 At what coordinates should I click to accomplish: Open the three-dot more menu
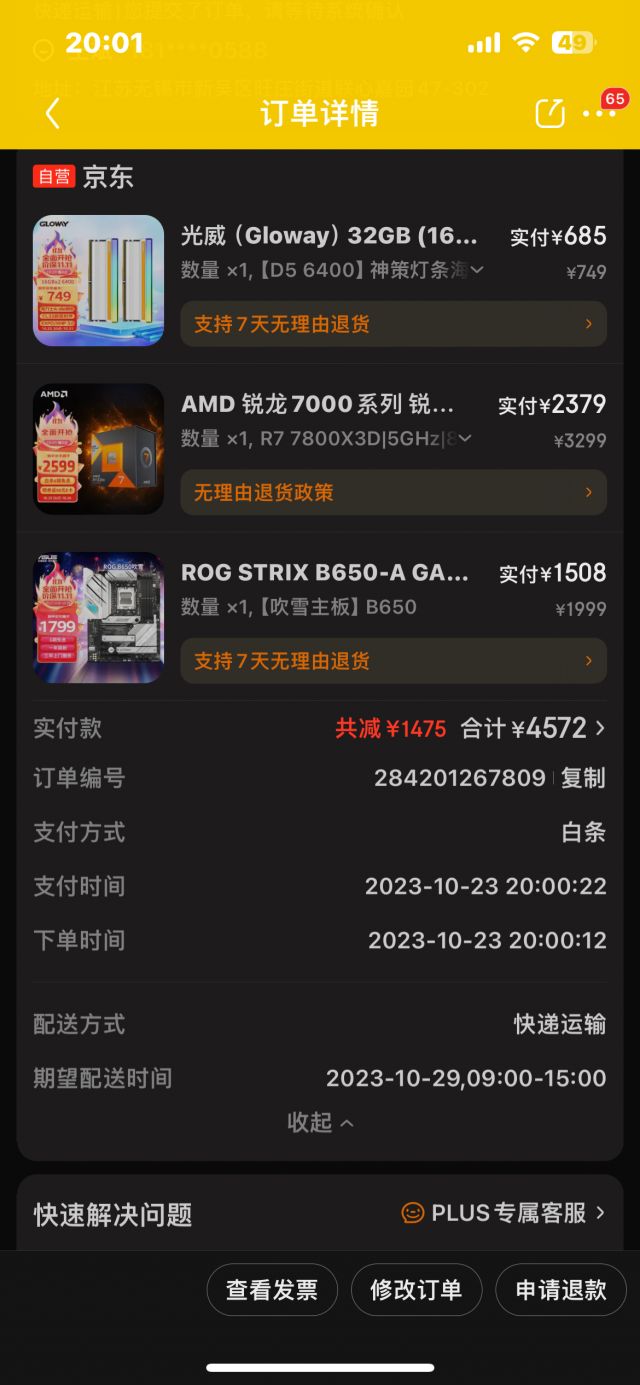tap(599, 114)
